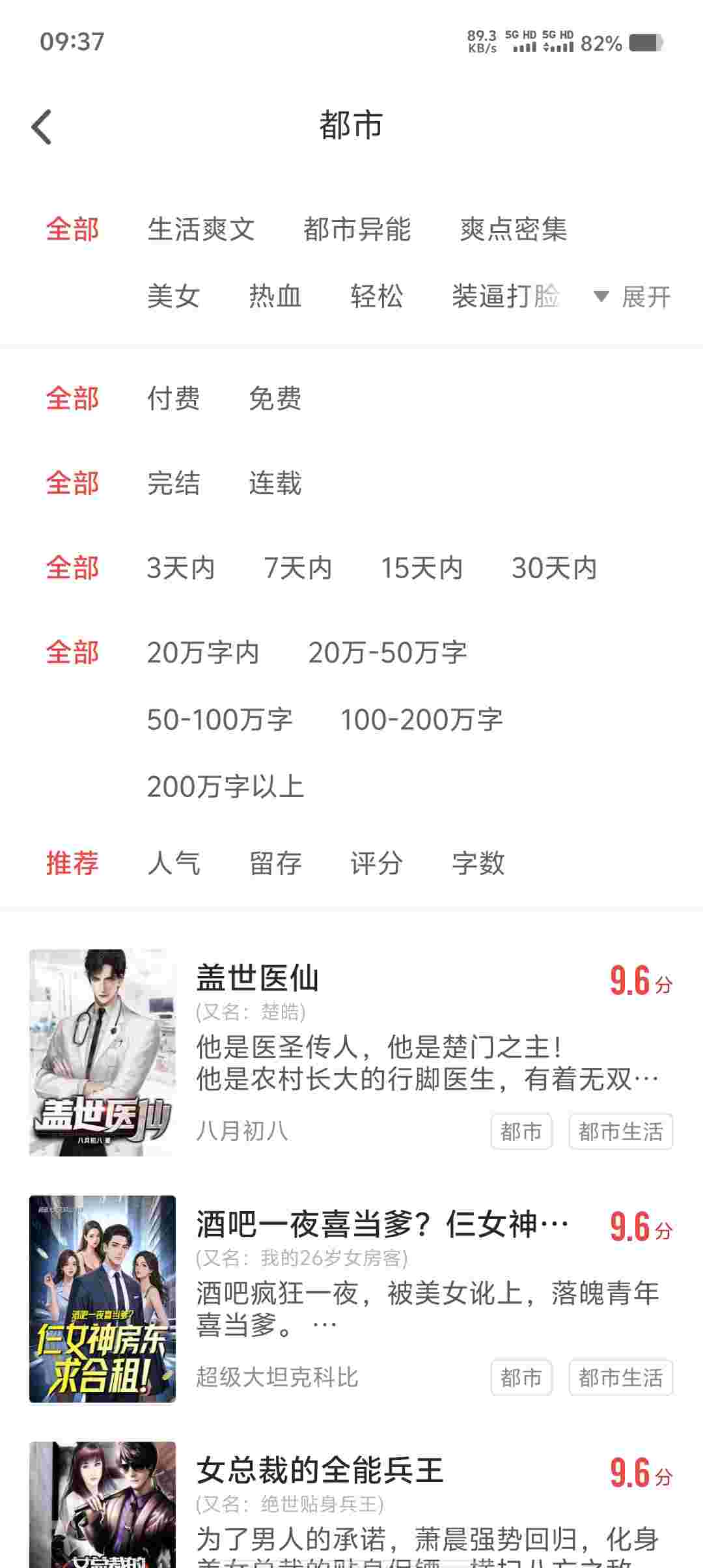Expand the tag list with 展开
The height and width of the screenshot is (1568, 703).
pyautogui.click(x=633, y=297)
